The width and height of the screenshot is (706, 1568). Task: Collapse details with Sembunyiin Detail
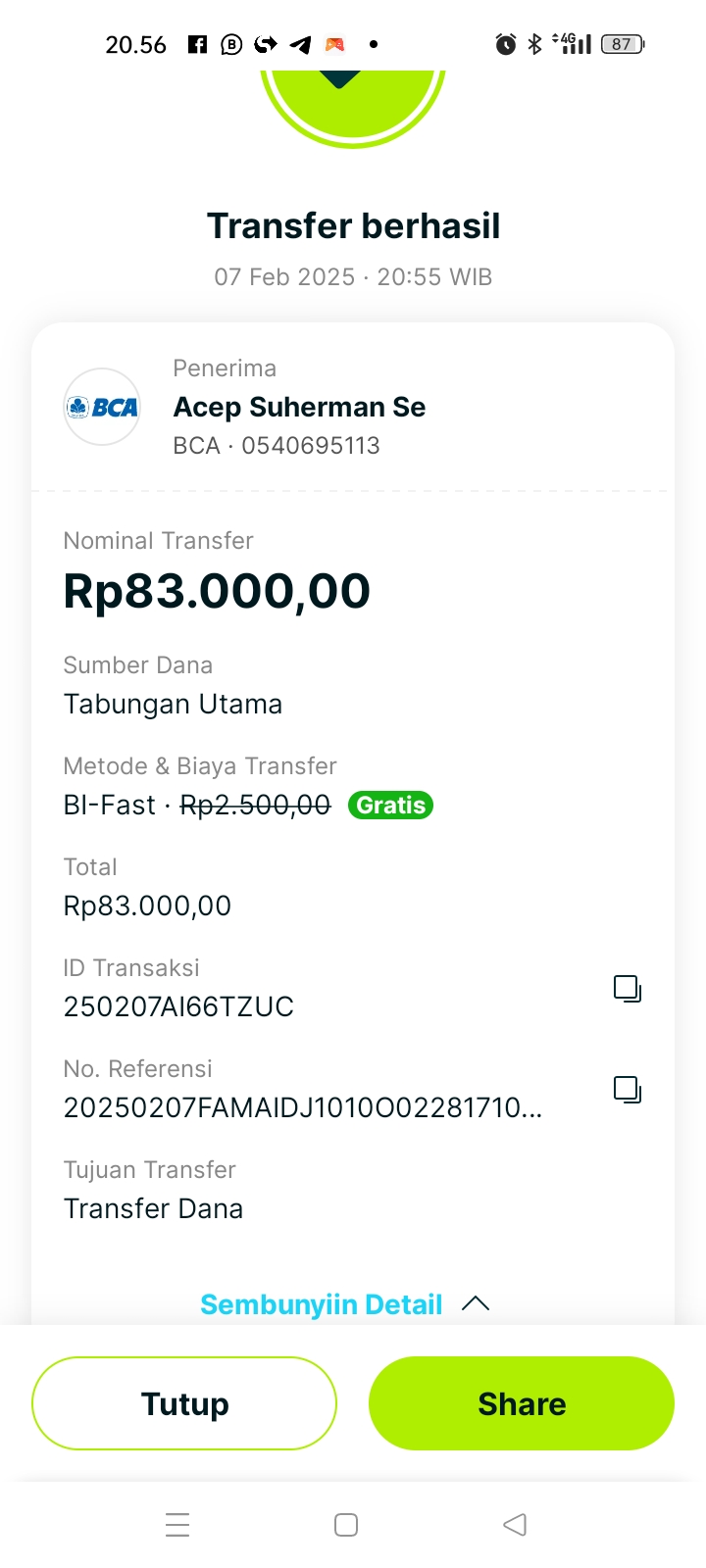pos(344,1304)
